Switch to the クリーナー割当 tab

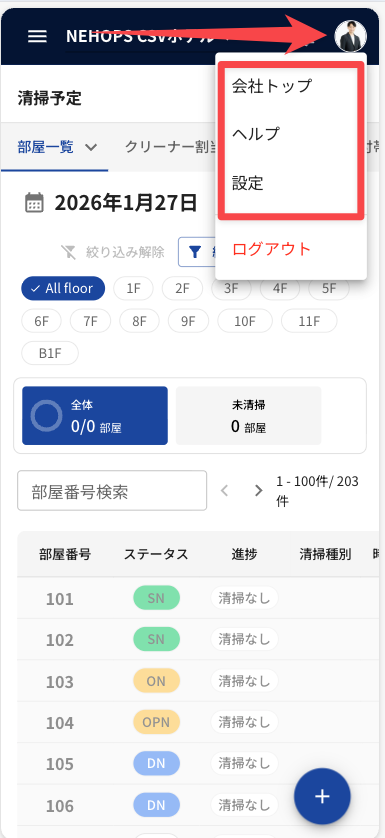point(165,147)
